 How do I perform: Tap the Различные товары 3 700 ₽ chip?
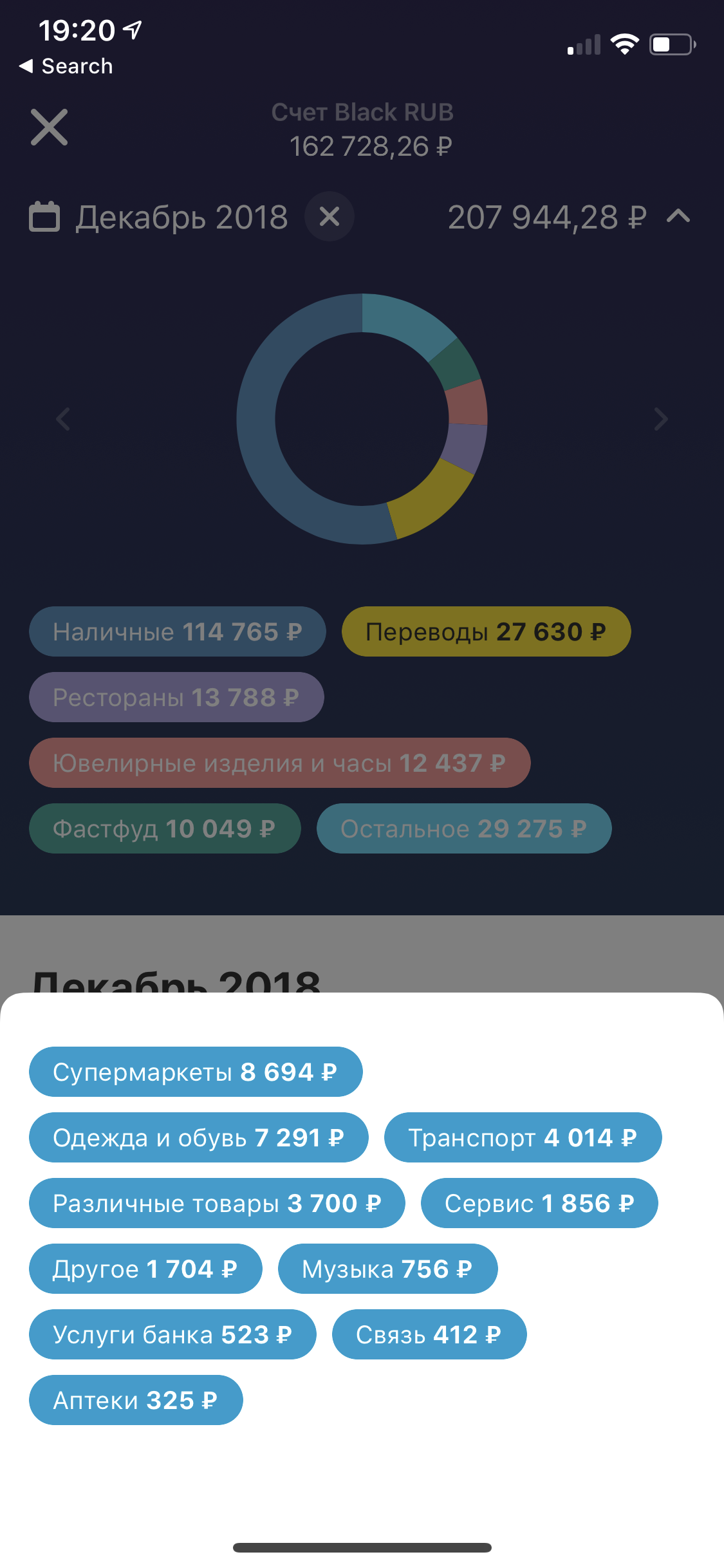pos(217,1203)
